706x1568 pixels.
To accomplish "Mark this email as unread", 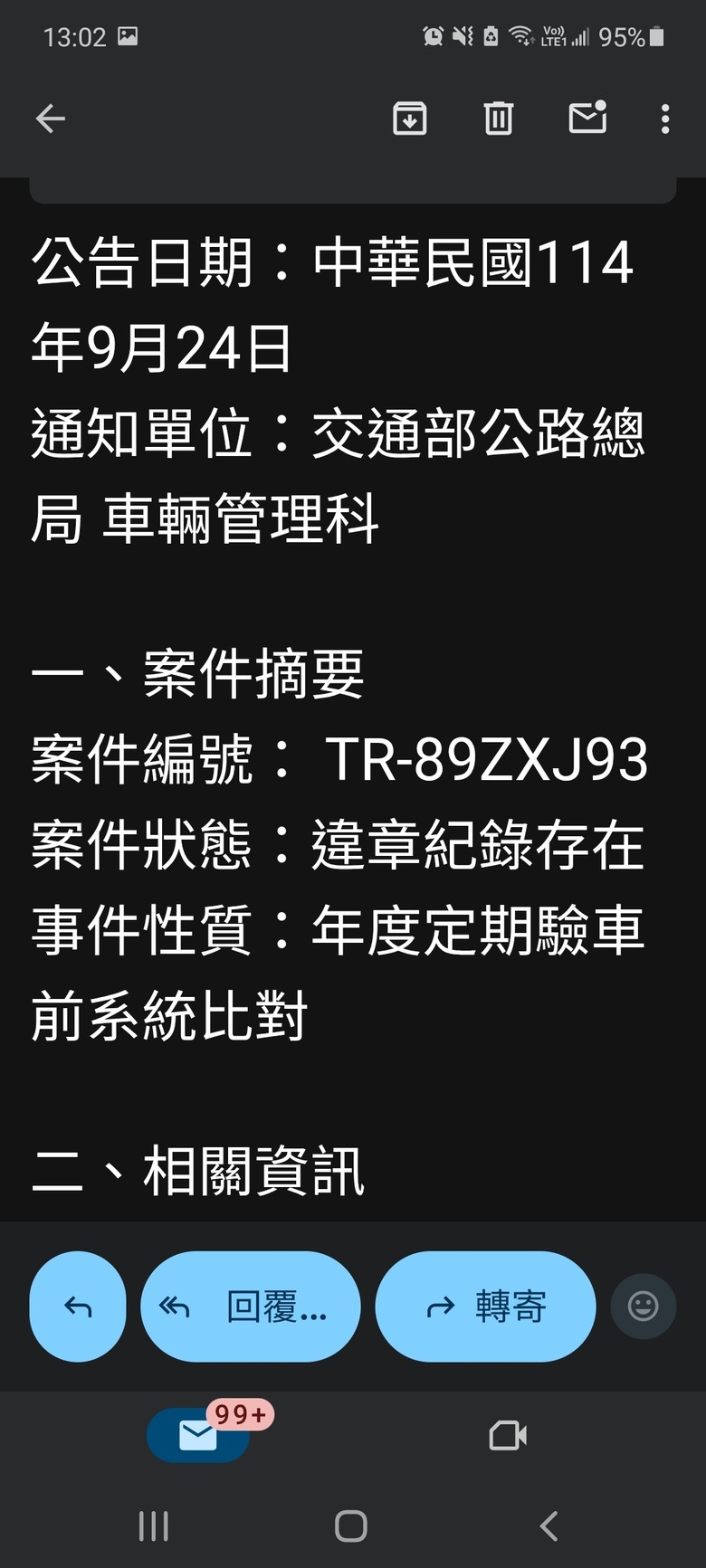I will pyautogui.click(x=587, y=119).
